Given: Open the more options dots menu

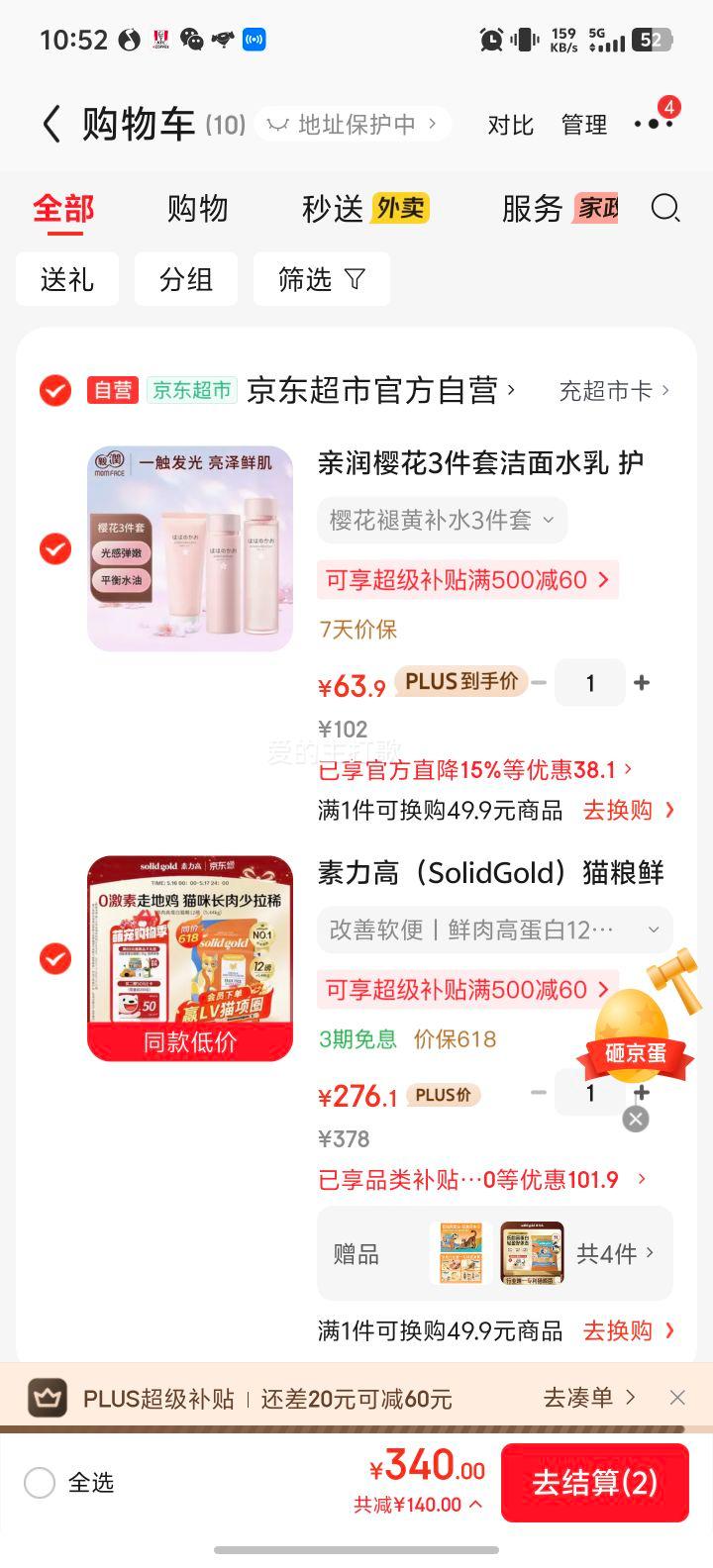Looking at the screenshot, I should click(x=653, y=124).
